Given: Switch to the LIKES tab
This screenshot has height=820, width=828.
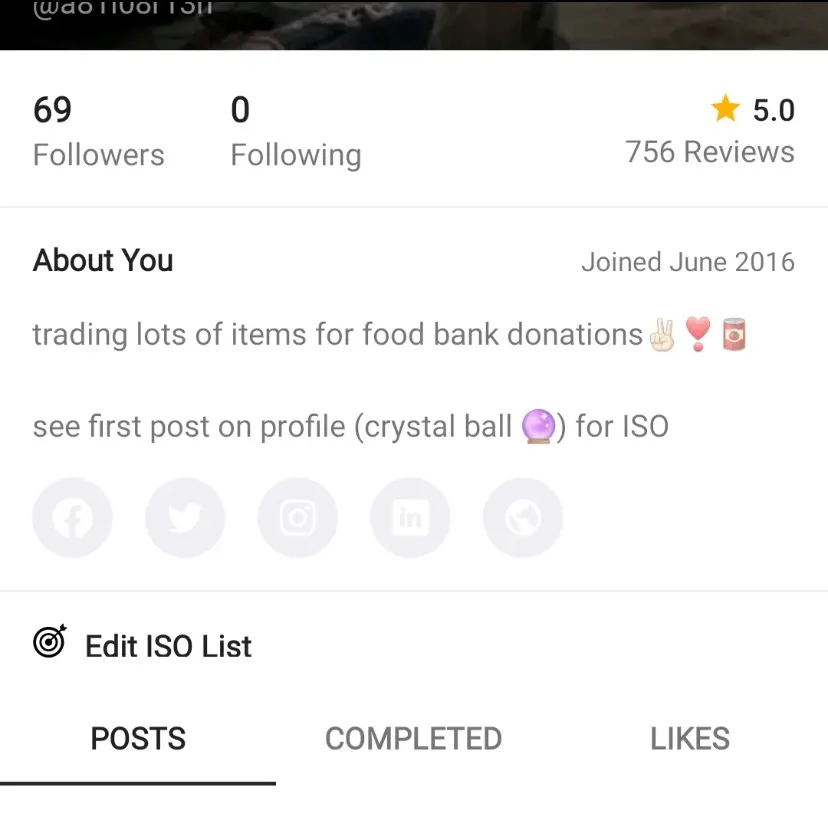Looking at the screenshot, I should pos(689,739).
